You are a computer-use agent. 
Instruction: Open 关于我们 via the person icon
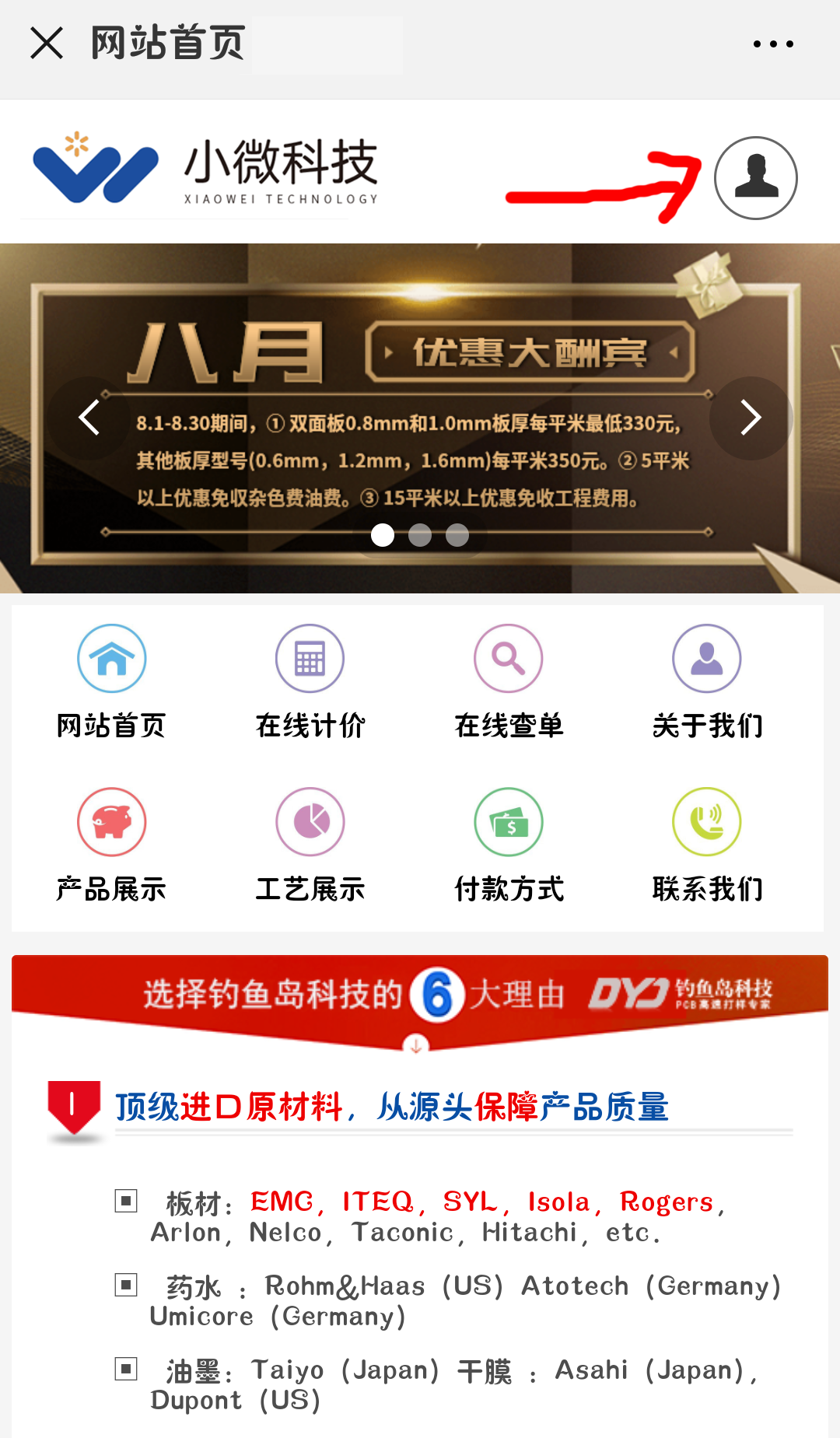(x=706, y=657)
